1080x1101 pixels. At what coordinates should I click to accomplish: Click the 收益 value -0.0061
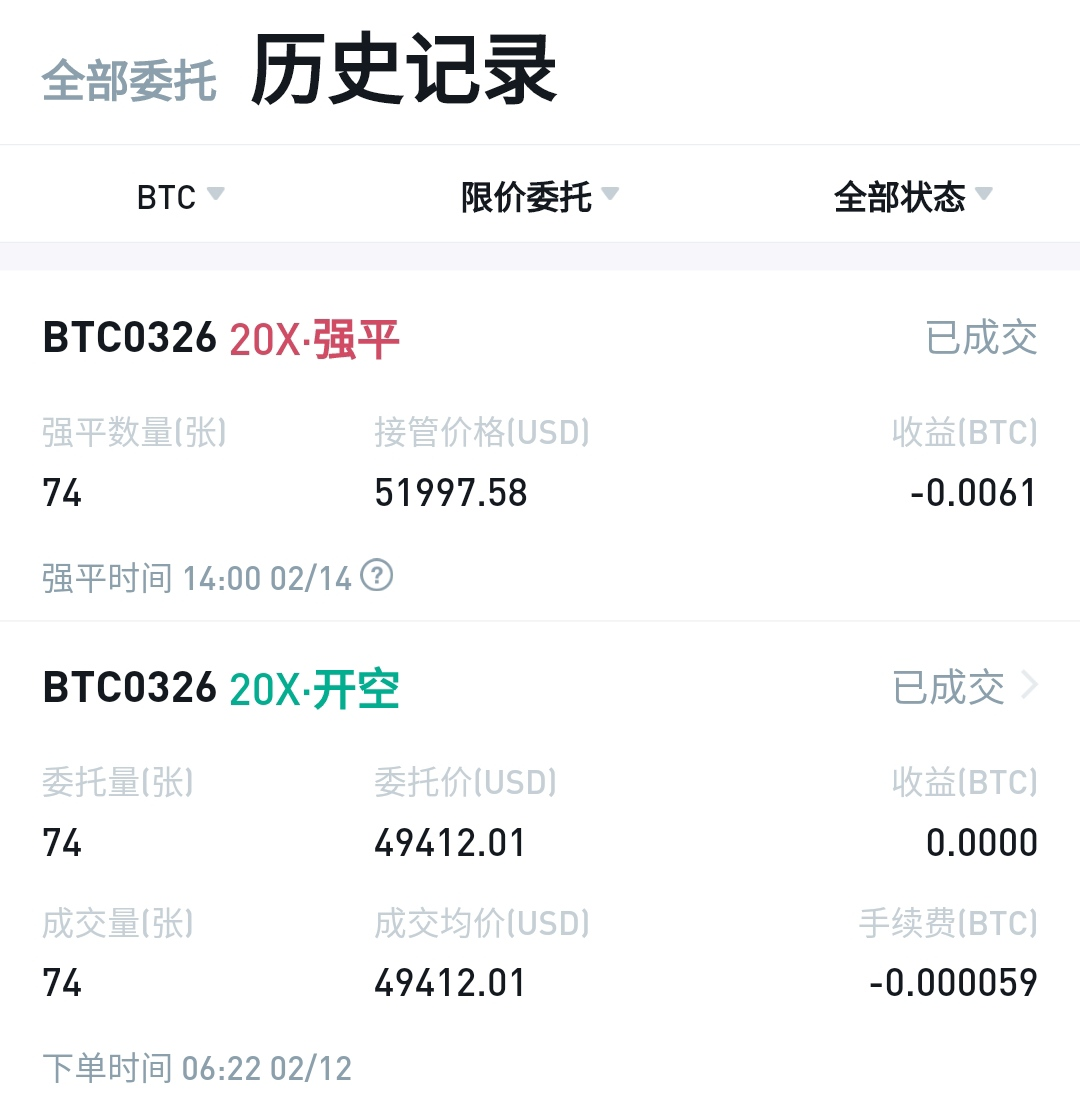(x=973, y=492)
